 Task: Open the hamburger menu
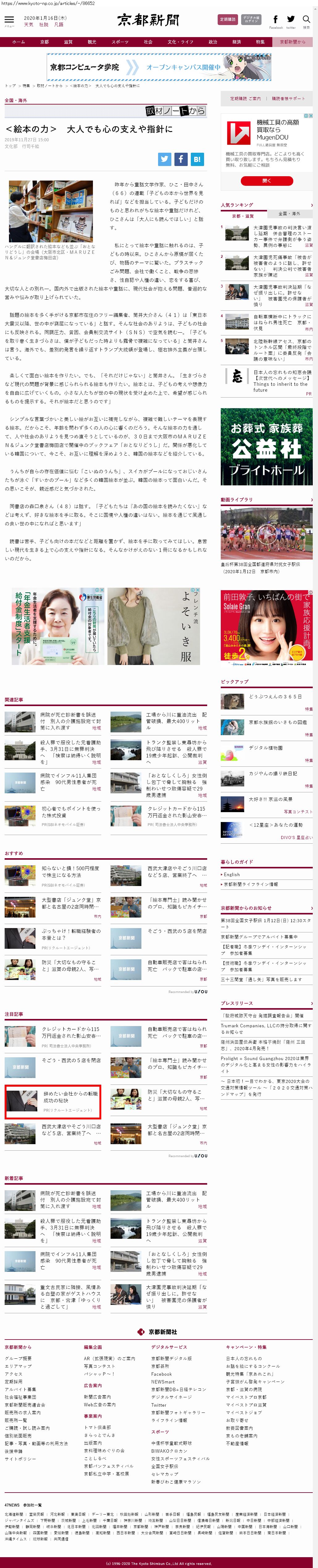9,19
